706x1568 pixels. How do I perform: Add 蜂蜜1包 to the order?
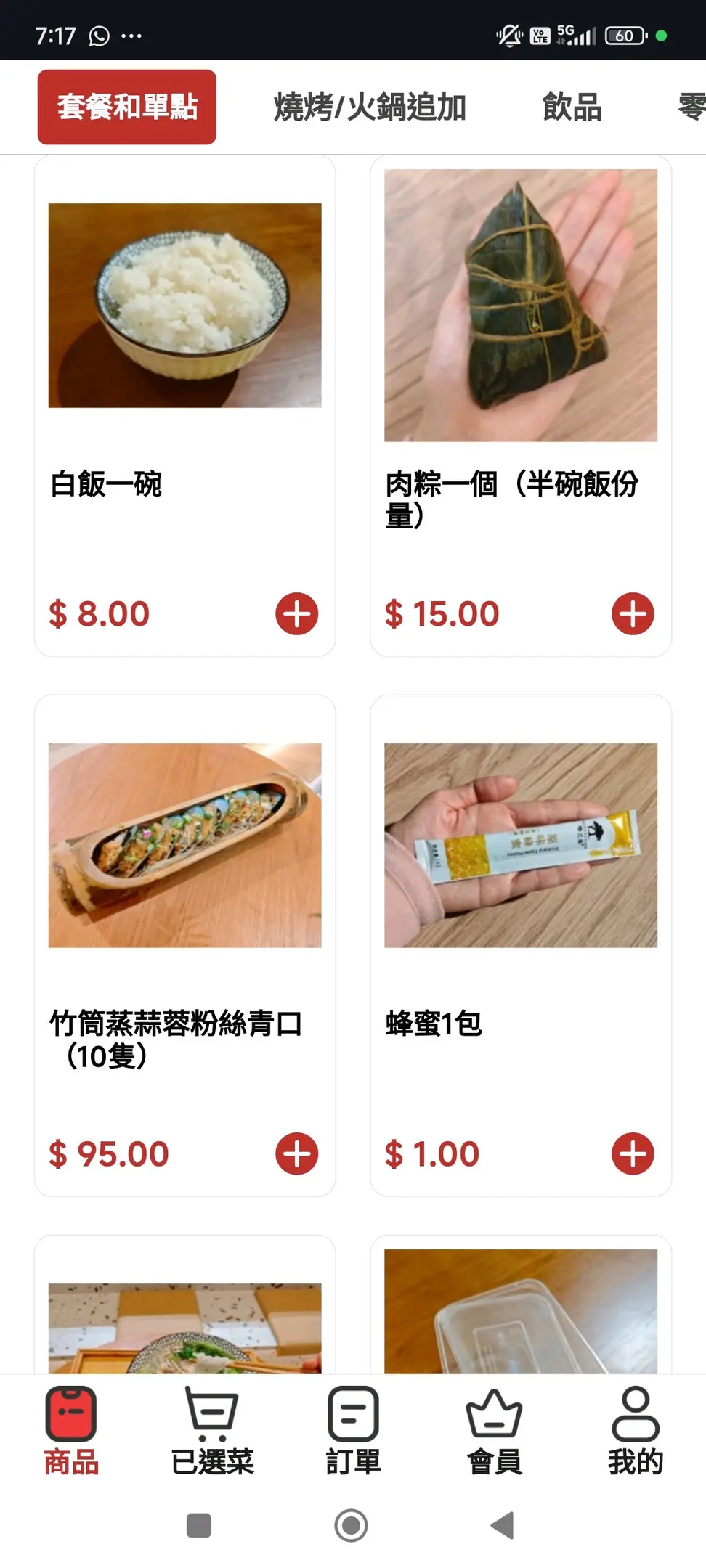633,1153
